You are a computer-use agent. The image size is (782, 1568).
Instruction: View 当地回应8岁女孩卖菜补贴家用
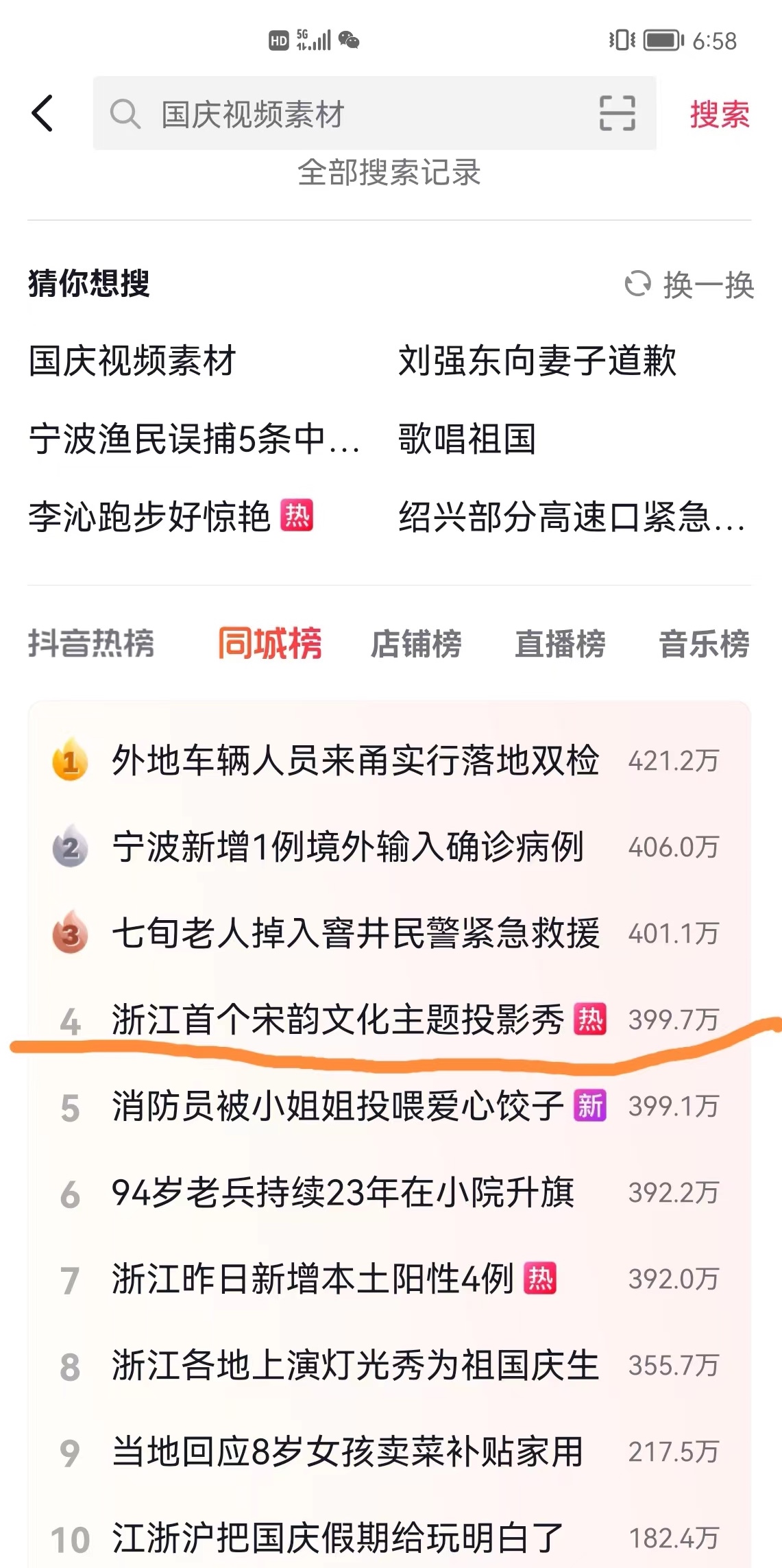coord(347,1451)
